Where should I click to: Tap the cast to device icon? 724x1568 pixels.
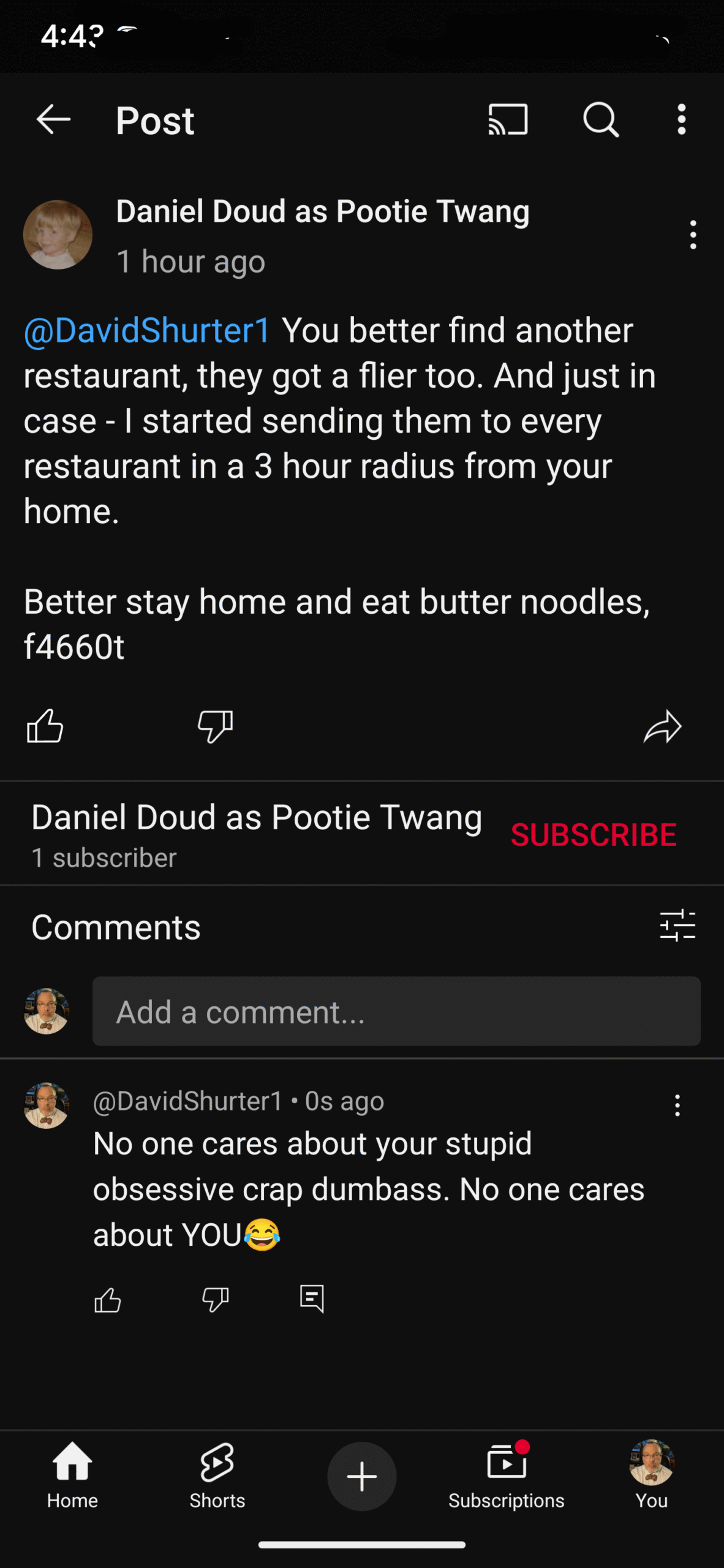(508, 119)
